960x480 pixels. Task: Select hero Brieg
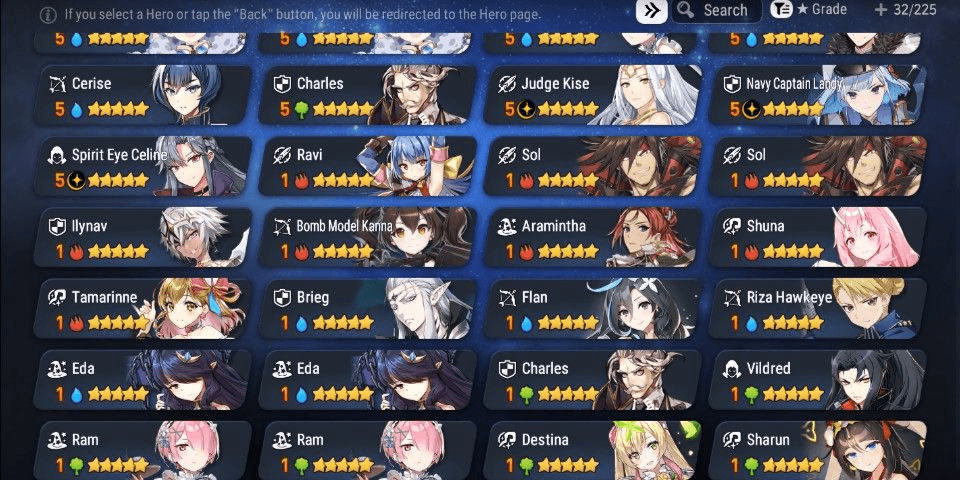[370, 309]
